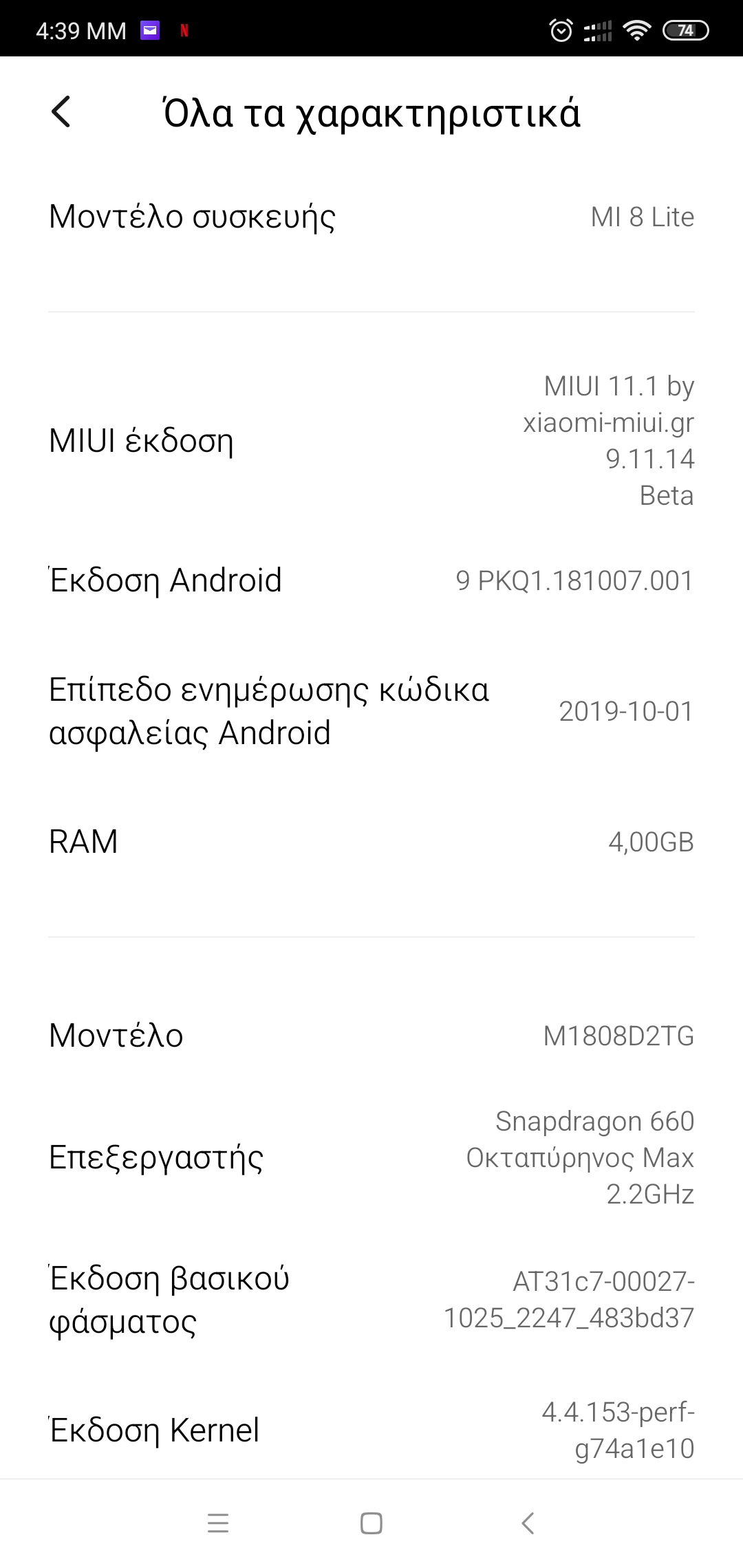743x1568 pixels.
Task: Select the Επεξεργαστής row
Action: point(371,1157)
